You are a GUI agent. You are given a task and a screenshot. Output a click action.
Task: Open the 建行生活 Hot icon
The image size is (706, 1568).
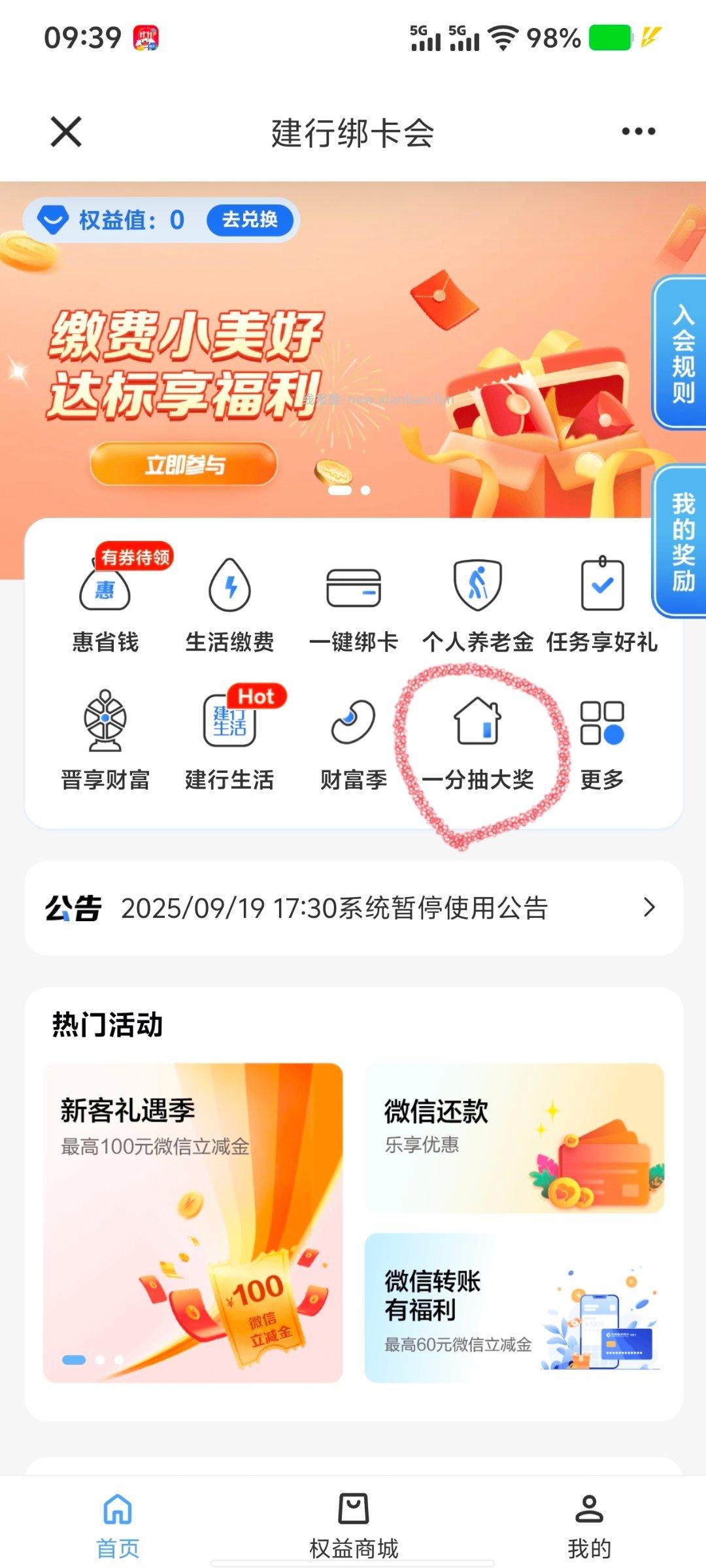pyautogui.click(x=229, y=738)
